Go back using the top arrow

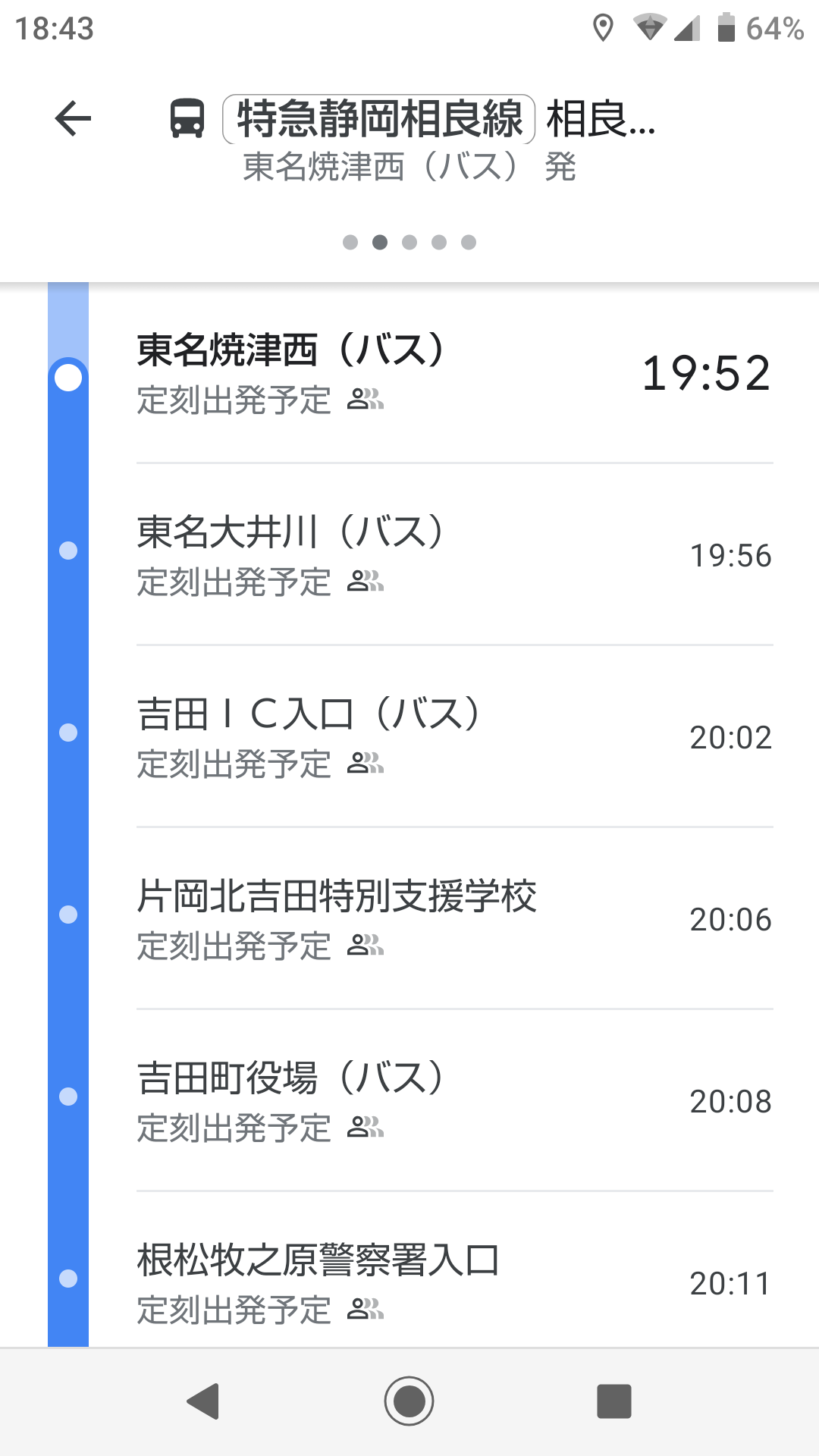73,119
